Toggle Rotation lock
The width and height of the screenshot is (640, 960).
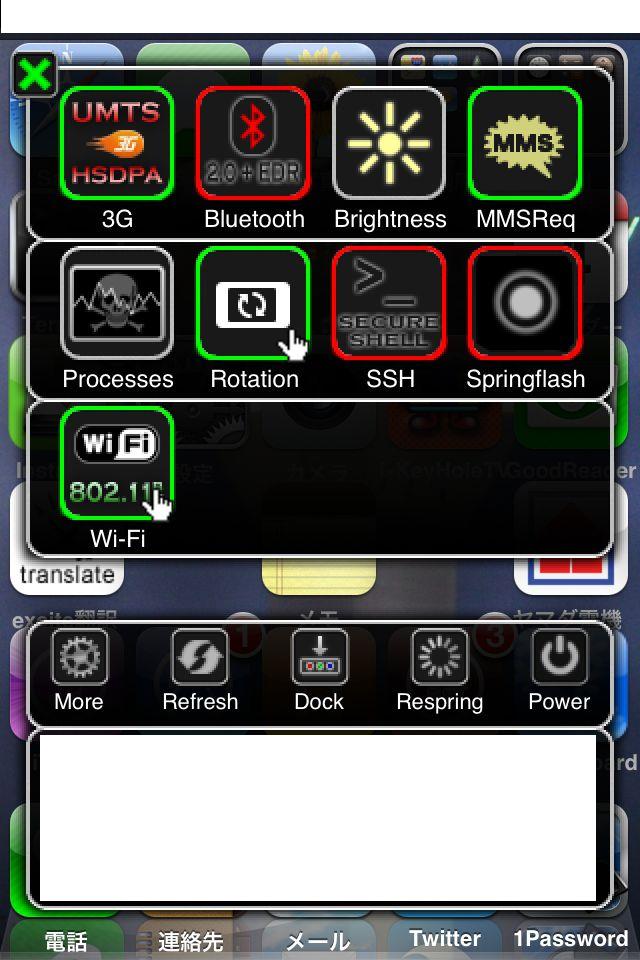coord(253,303)
